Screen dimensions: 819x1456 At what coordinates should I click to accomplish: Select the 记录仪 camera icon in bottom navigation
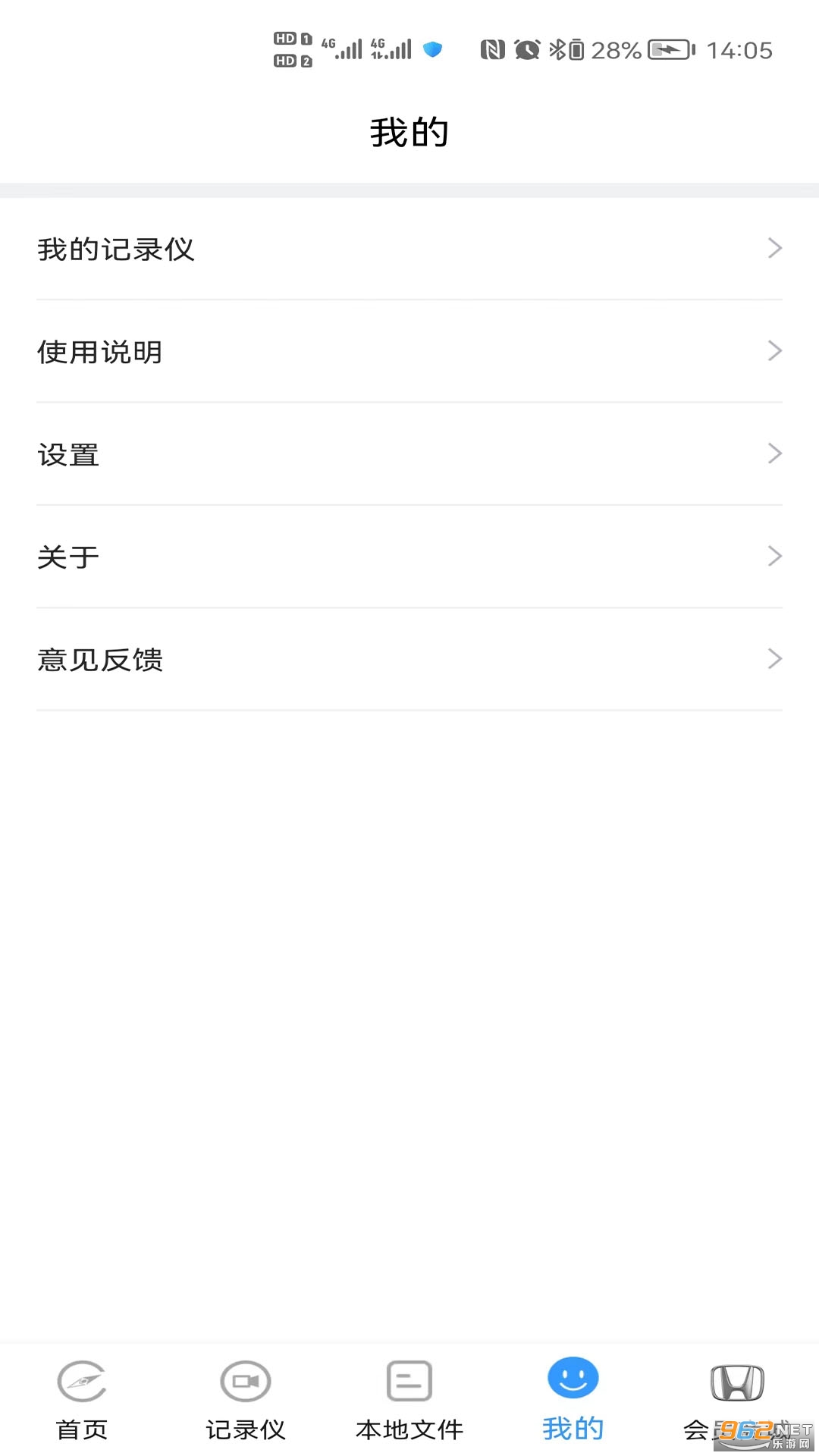pos(245,1382)
